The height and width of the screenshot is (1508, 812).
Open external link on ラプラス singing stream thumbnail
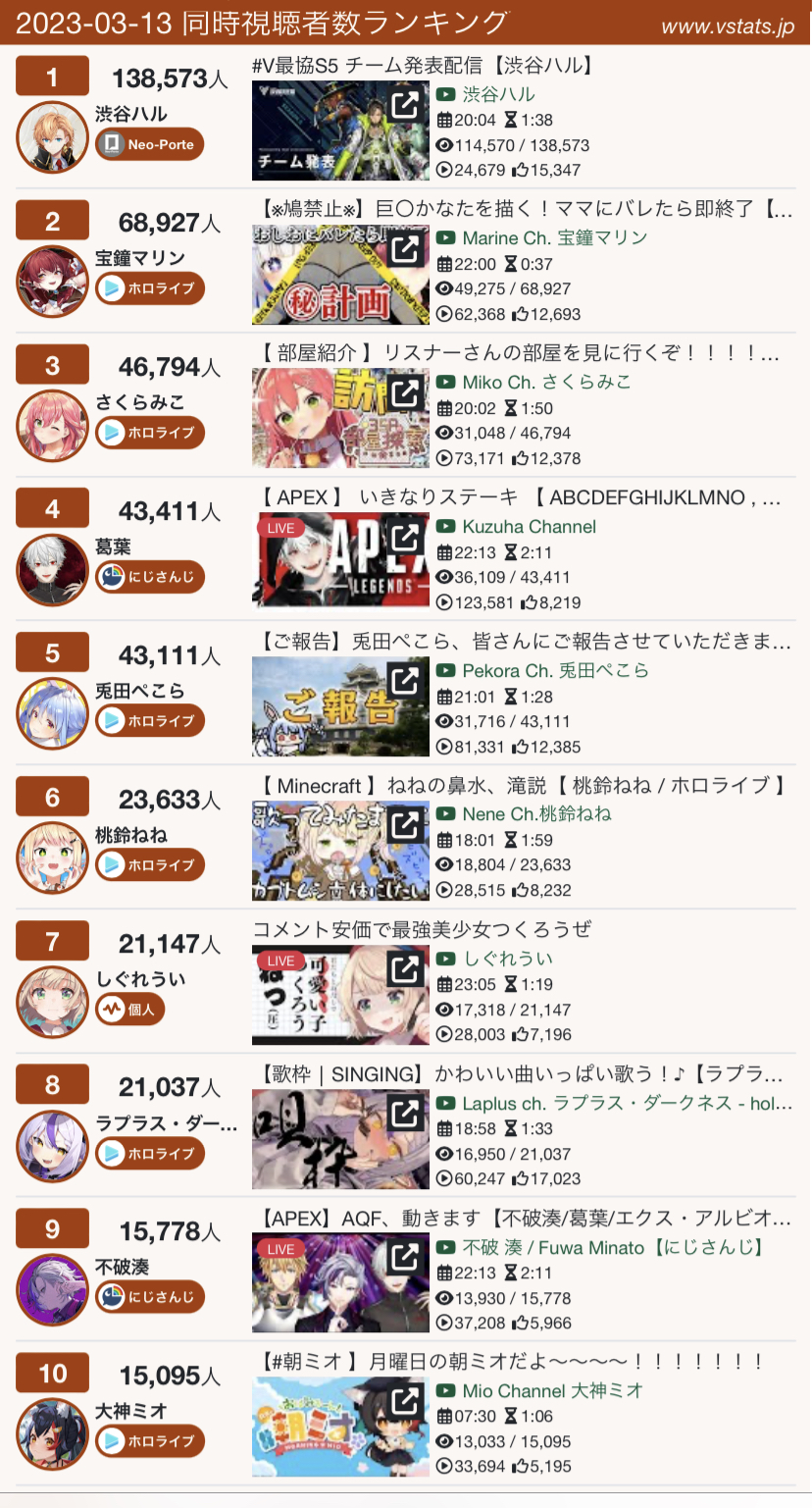(x=404, y=1114)
